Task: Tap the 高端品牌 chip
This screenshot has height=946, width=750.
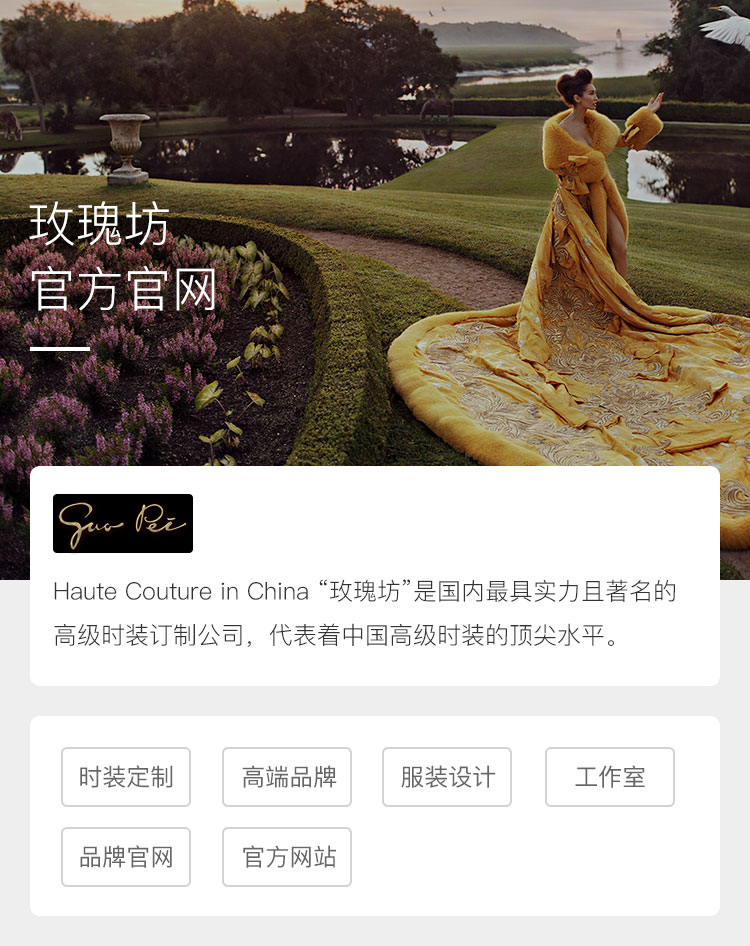Action: 287,777
